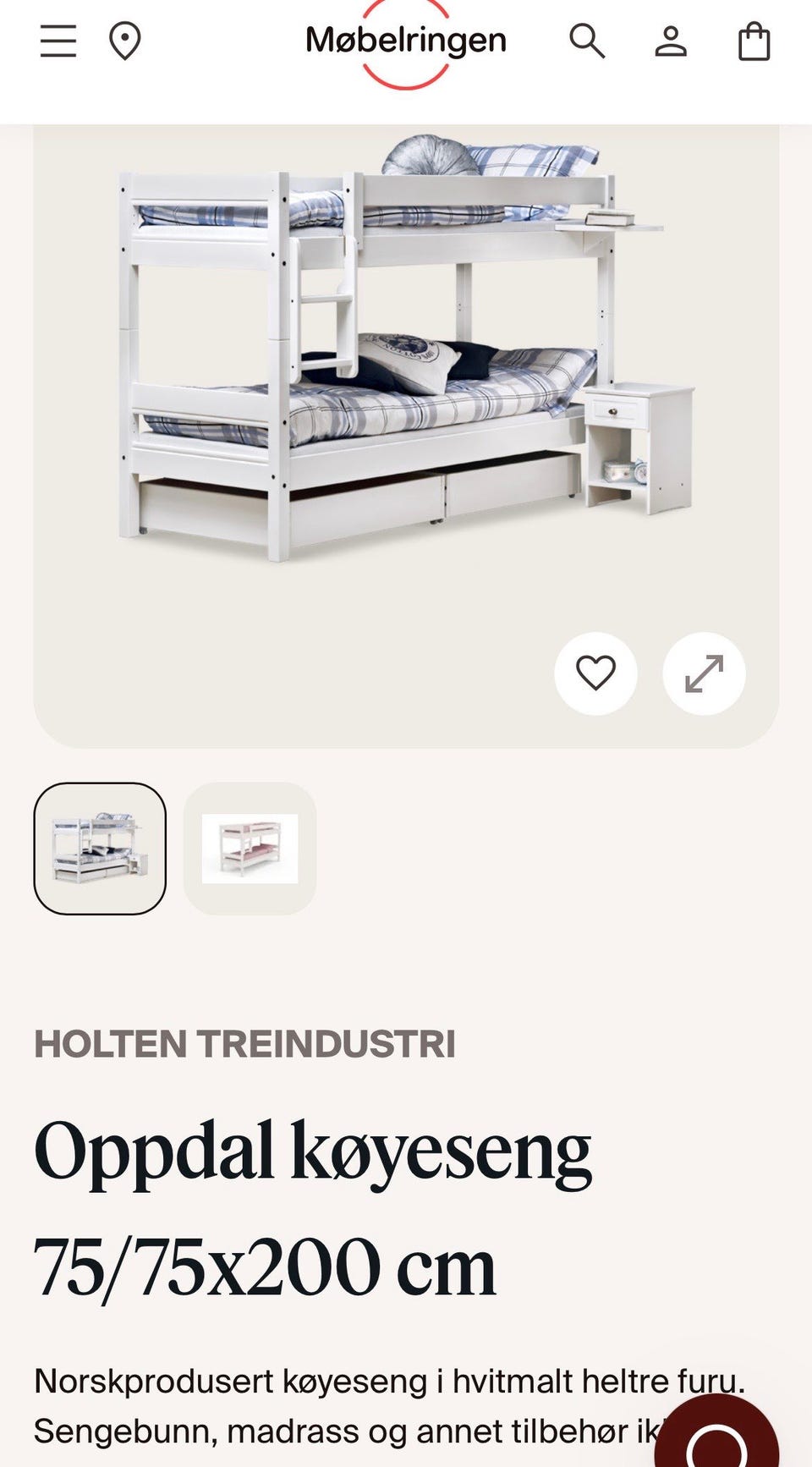The width and height of the screenshot is (812, 1467).
Task: View the shopping bag
Action: pyautogui.click(x=755, y=40)
